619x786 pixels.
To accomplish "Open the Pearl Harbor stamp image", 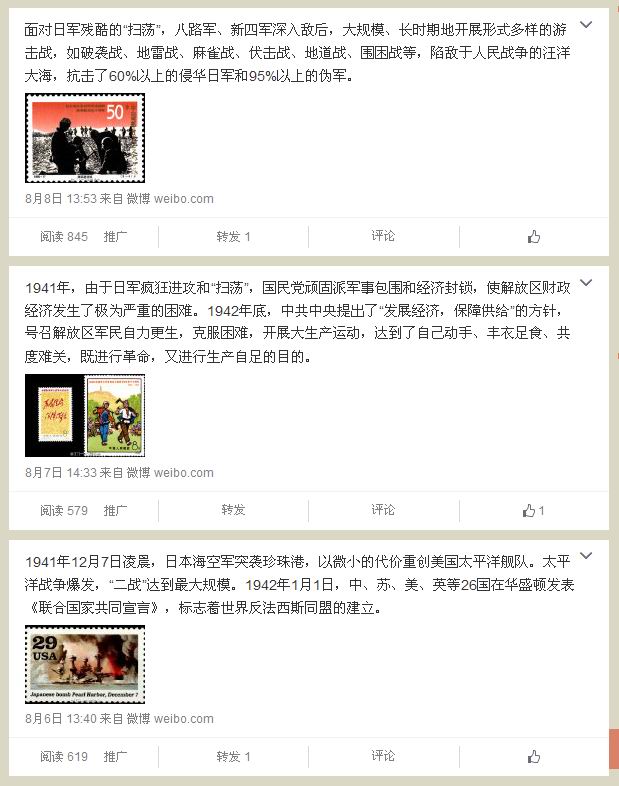I will click(85, 664).
